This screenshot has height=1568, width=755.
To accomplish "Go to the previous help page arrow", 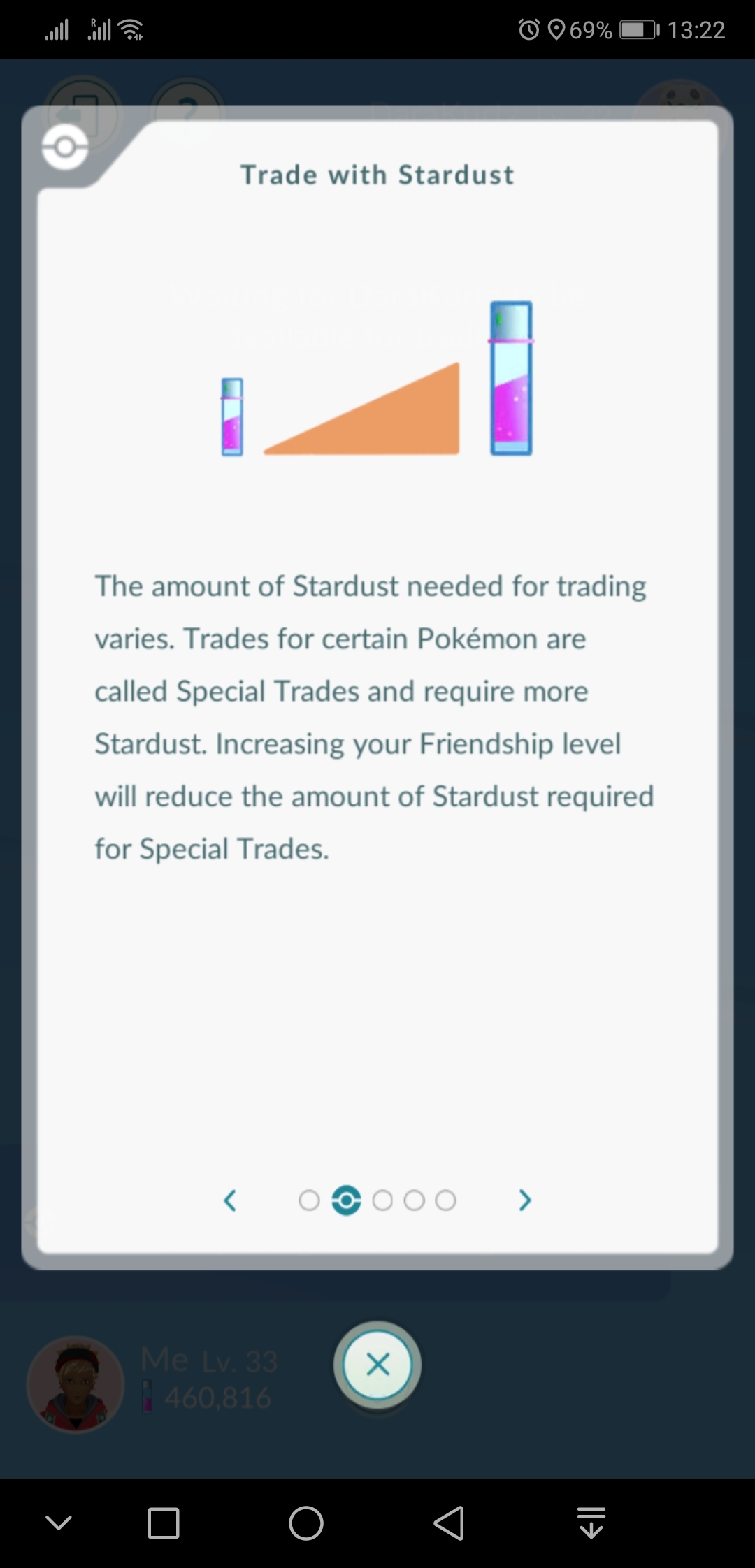I will coord(230,1200).
